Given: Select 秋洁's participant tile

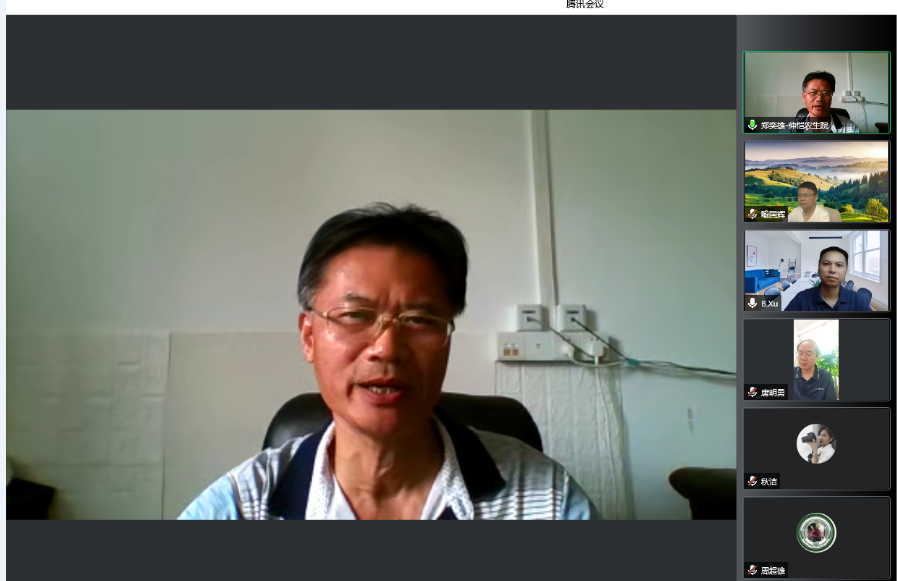Looking at the screenshot, I should pos(816,448).
